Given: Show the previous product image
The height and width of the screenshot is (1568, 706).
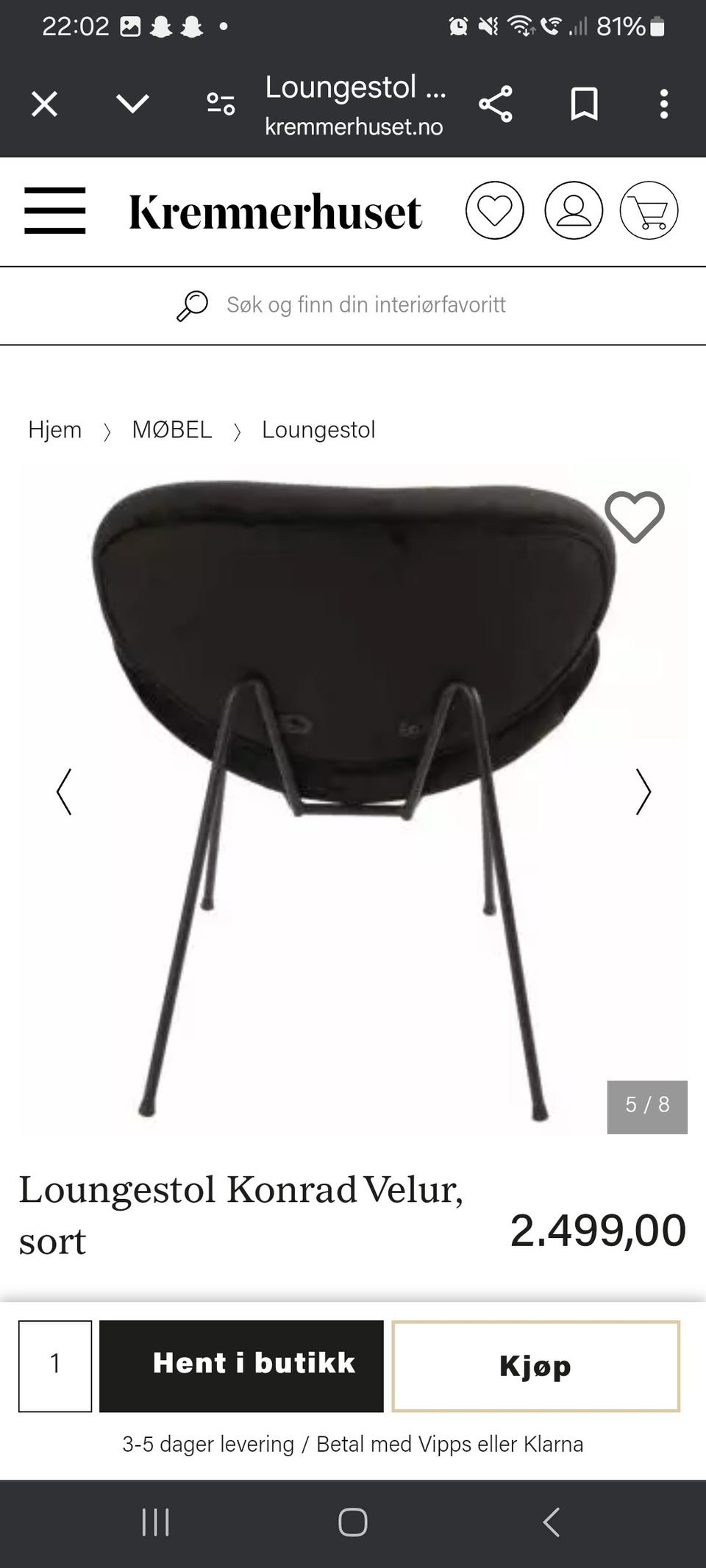Looking at the screenshot, I should click(65, 792).
